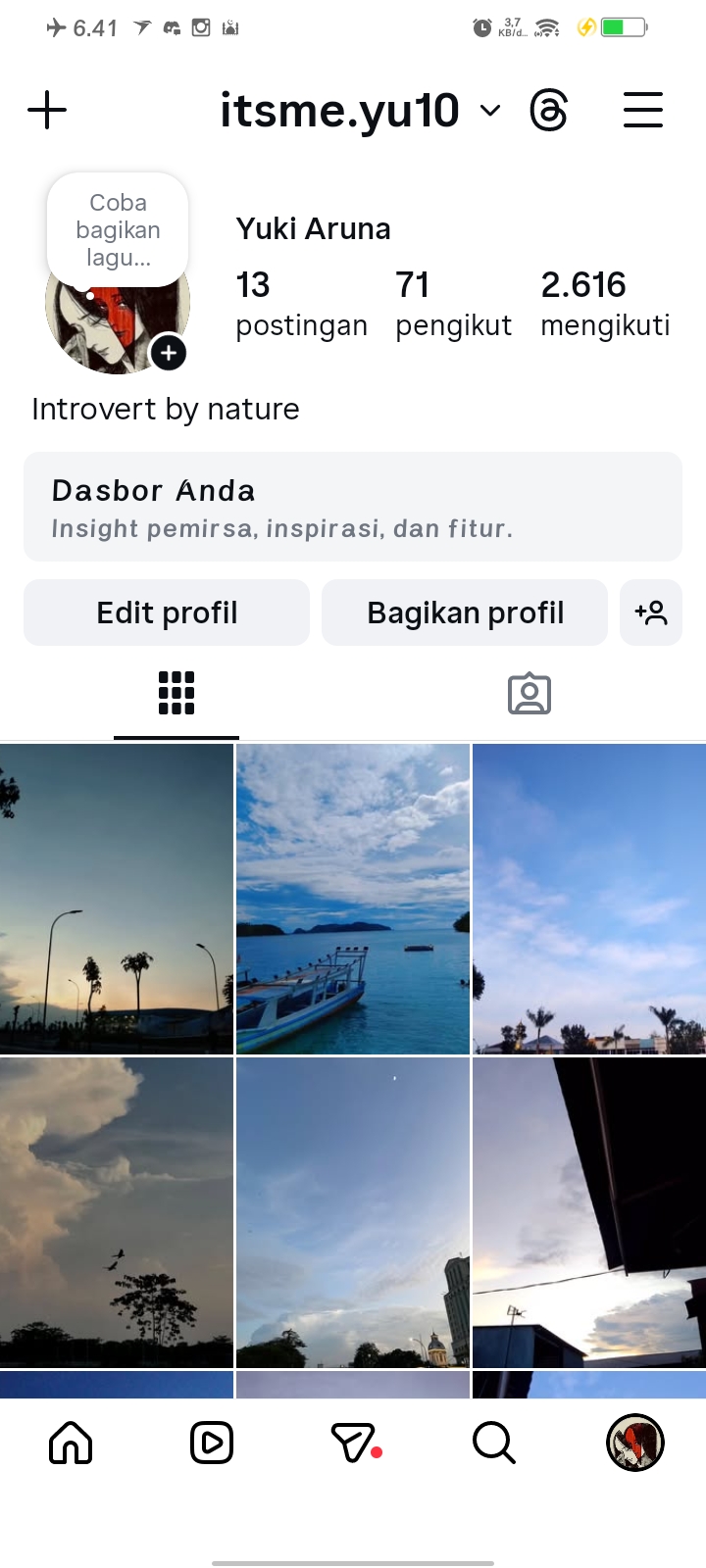706x1568 pixels.
Task: Tap the 'Coba bagikan lagu' note bubble
Action: [118, 230]
